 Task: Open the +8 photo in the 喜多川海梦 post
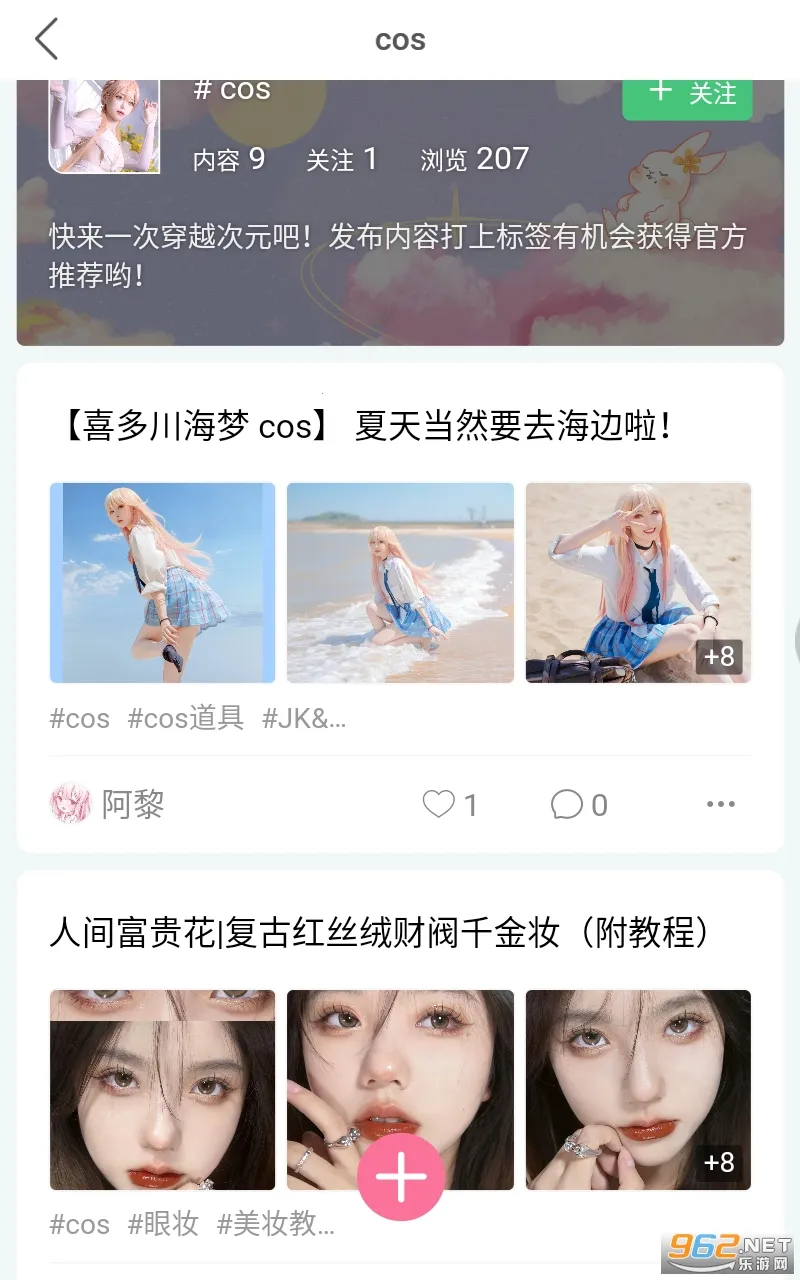(638, 583)
